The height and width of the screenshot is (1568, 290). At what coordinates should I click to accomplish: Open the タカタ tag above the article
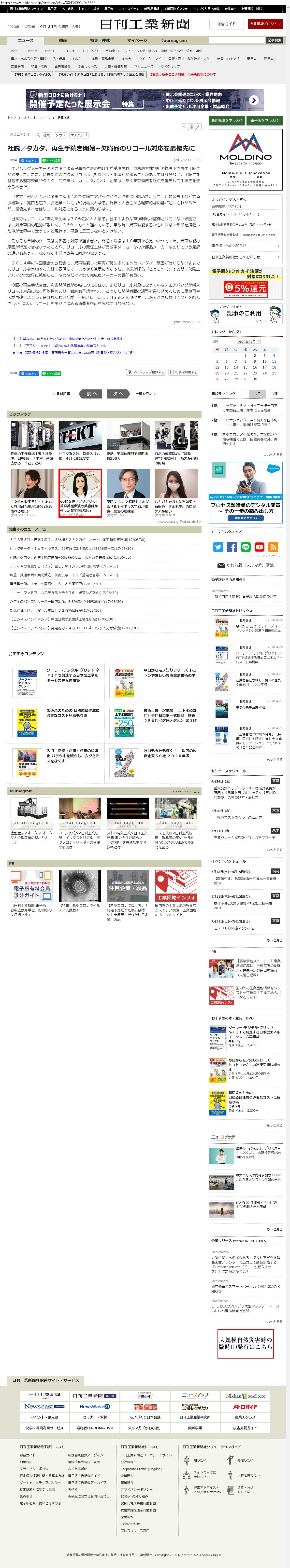60,135
